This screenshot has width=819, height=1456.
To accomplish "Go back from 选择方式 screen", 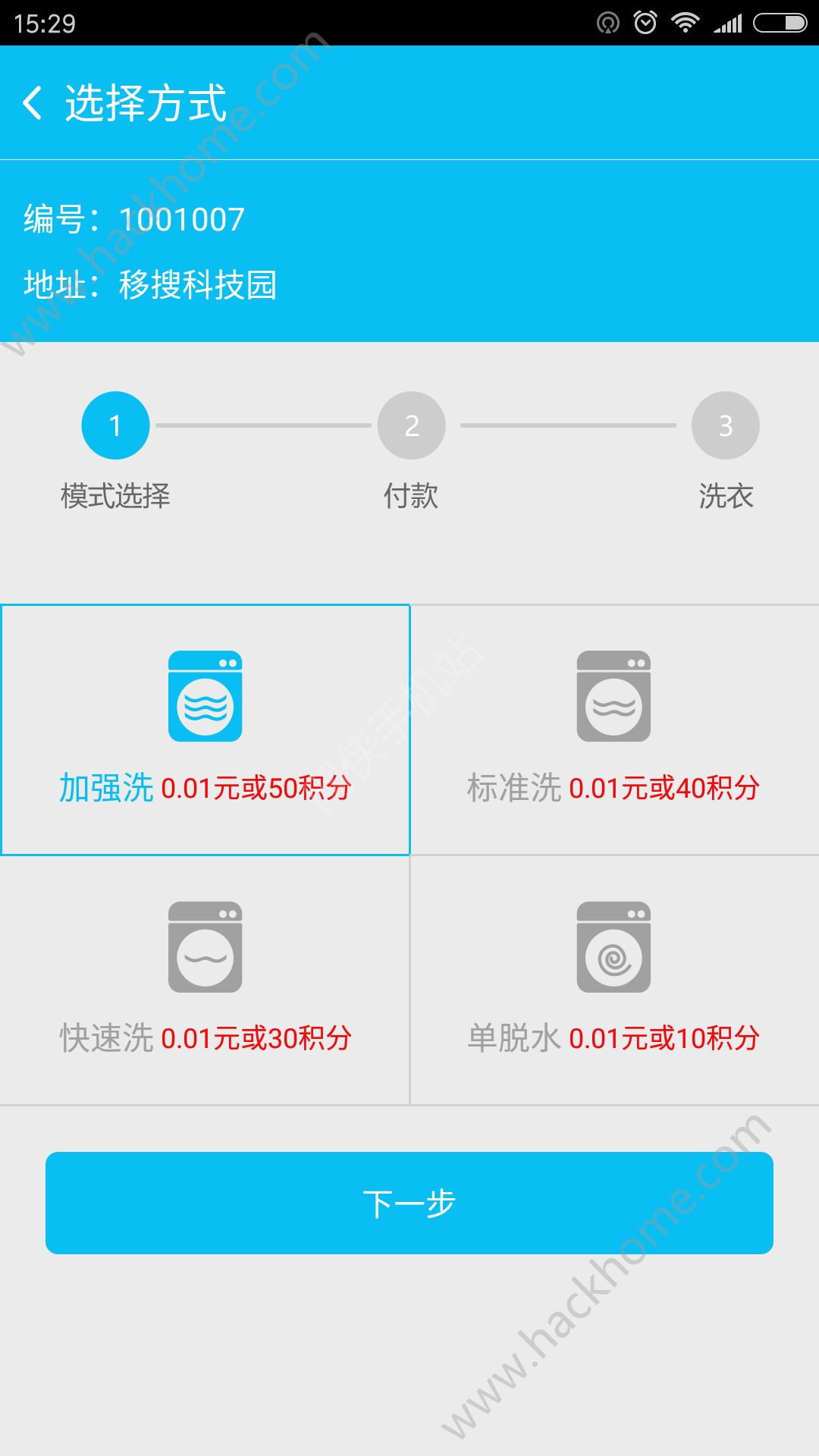I will pos(33,103).
